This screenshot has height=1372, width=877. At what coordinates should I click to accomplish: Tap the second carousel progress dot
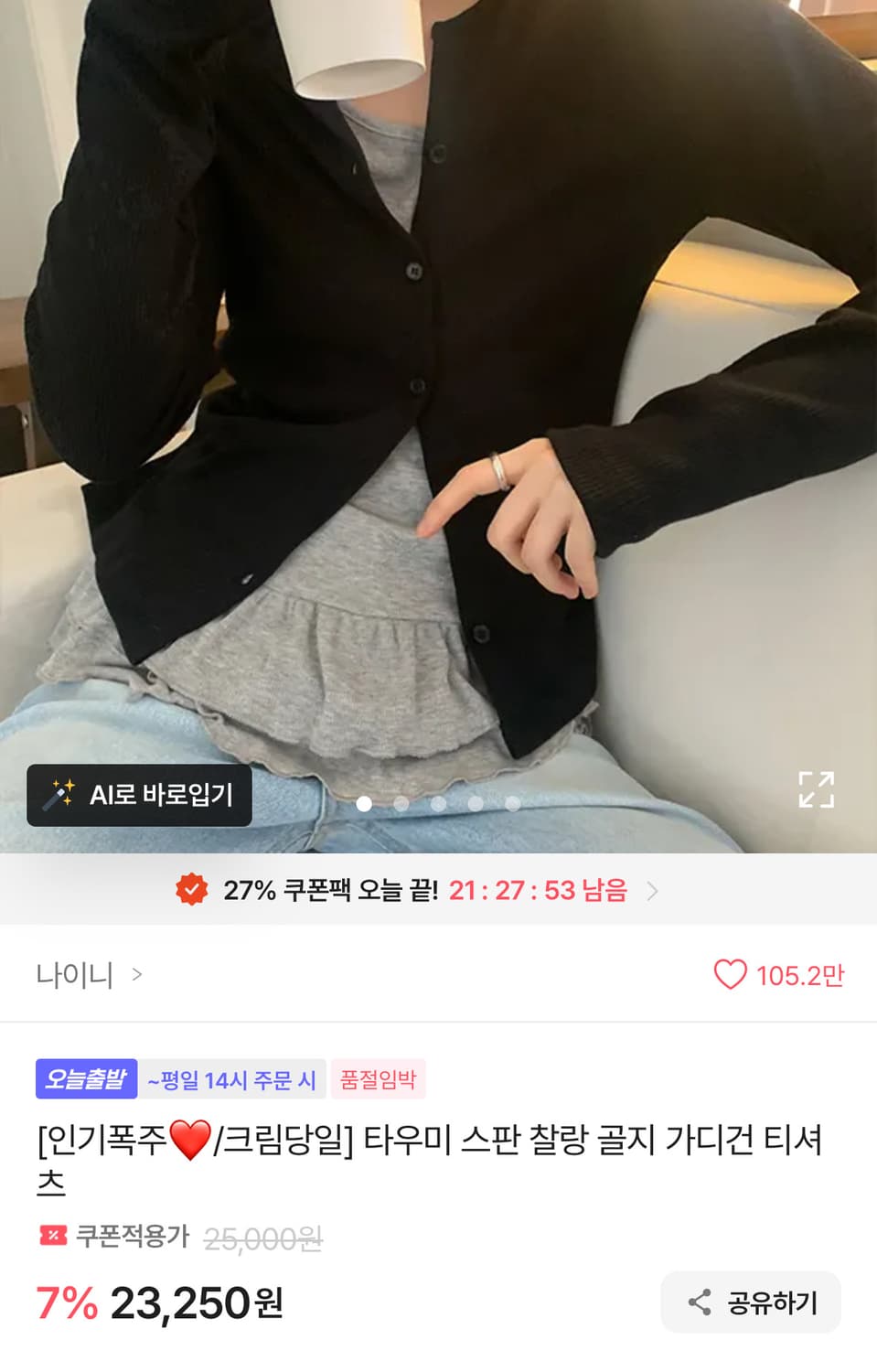point(402,805)
